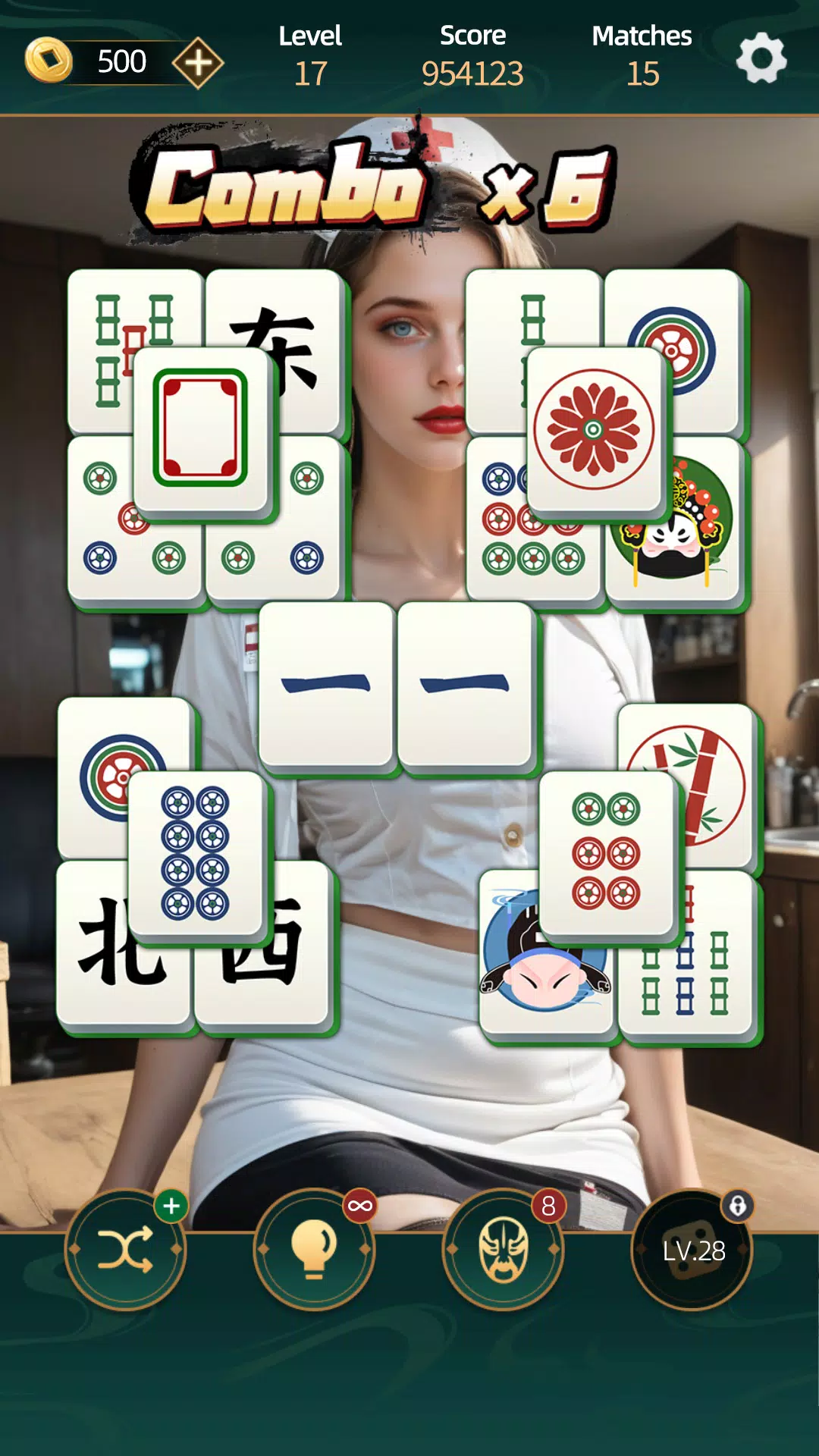Use the lightbulb hint
Viewport: 819px width, 1456px height.
pos(314,1249)
